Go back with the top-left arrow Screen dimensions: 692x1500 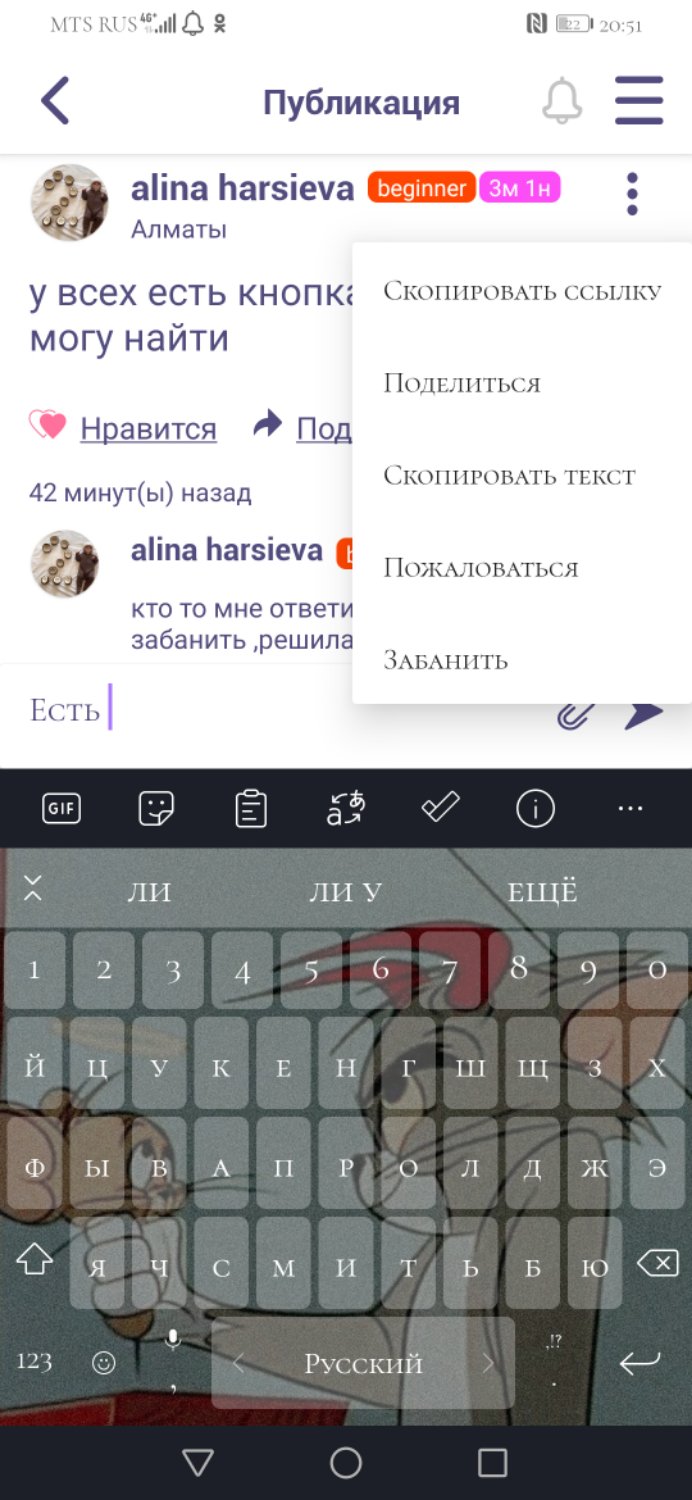pyautogui.click(x=55, y=101)
